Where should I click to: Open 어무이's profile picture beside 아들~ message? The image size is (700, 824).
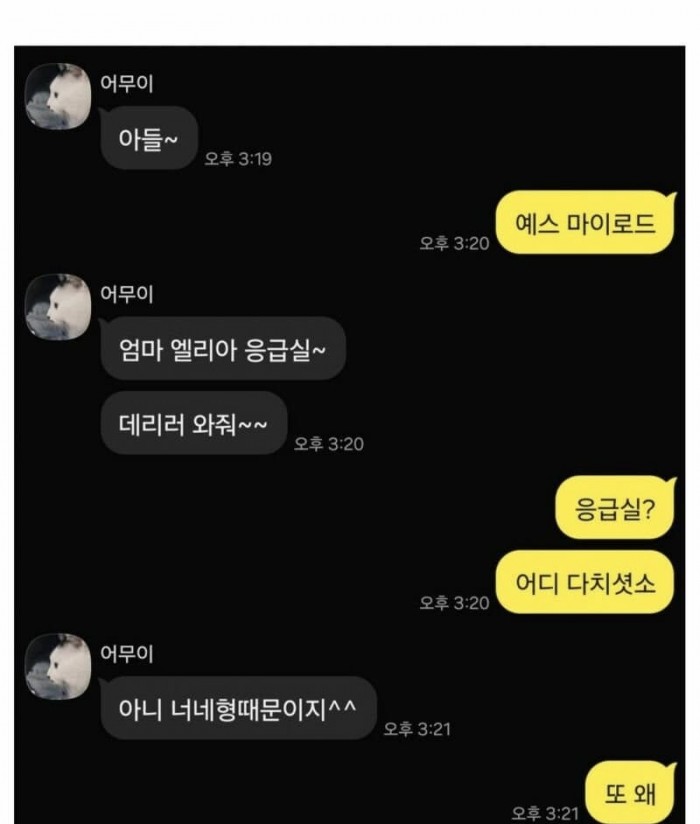point(58,97)
